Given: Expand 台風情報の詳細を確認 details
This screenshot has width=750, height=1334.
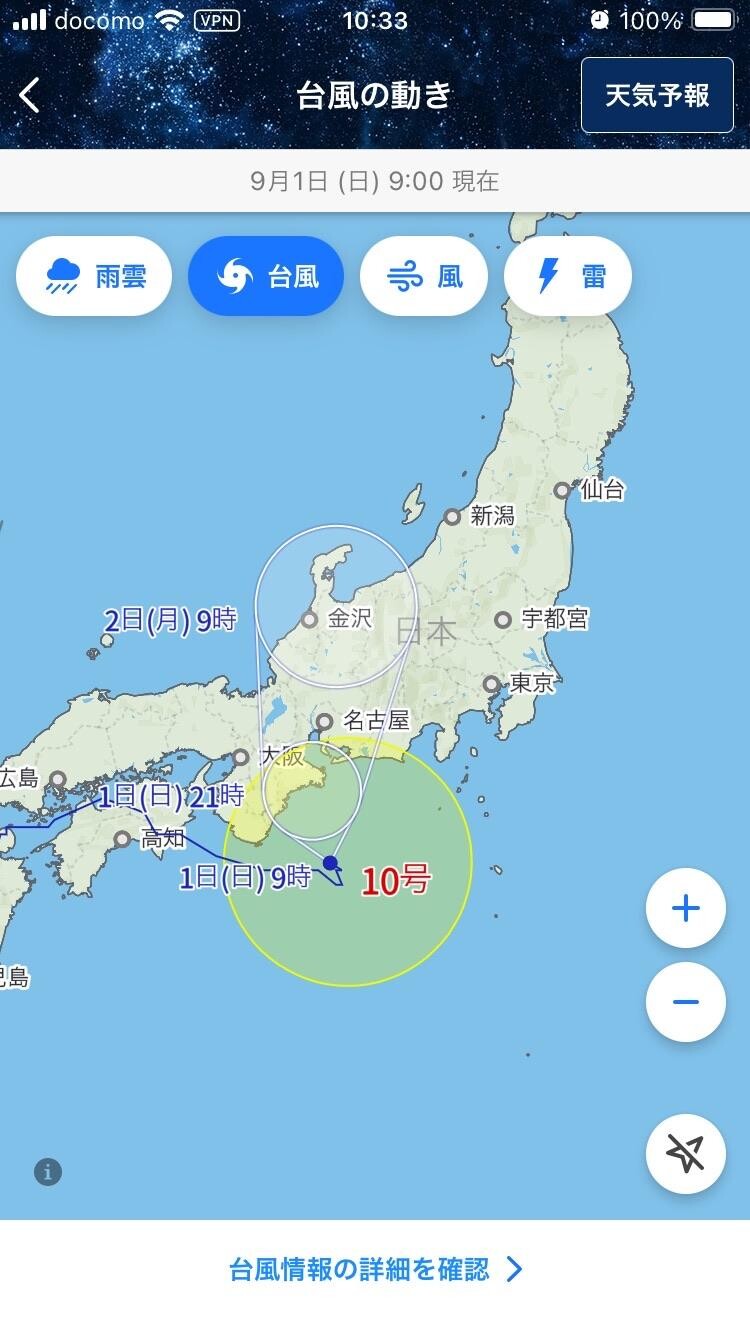Looking at the screenshot, I should tap(375, 1266).
